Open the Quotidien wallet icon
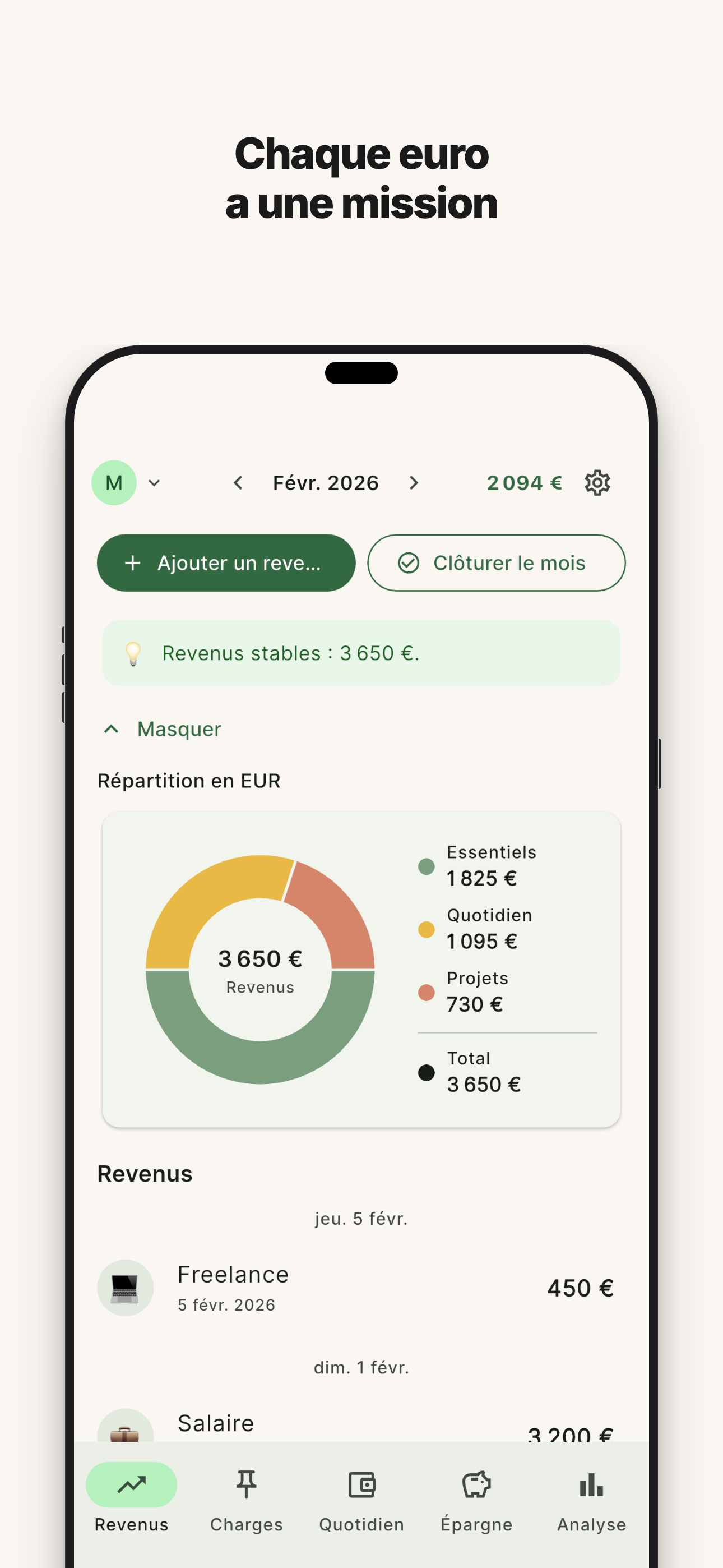 point(361,1485)
